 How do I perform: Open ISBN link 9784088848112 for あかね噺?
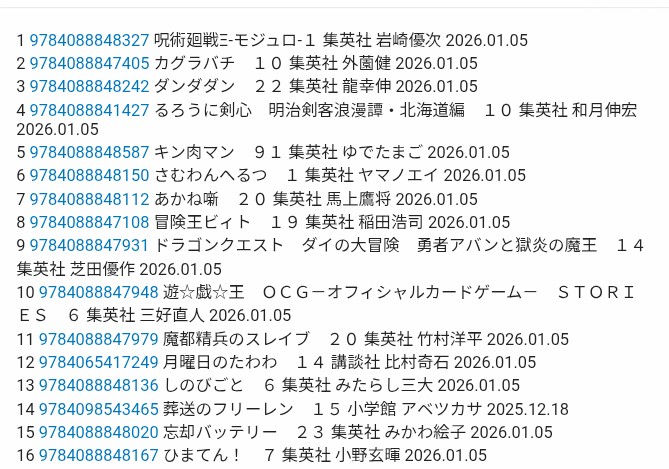(89, 200)
